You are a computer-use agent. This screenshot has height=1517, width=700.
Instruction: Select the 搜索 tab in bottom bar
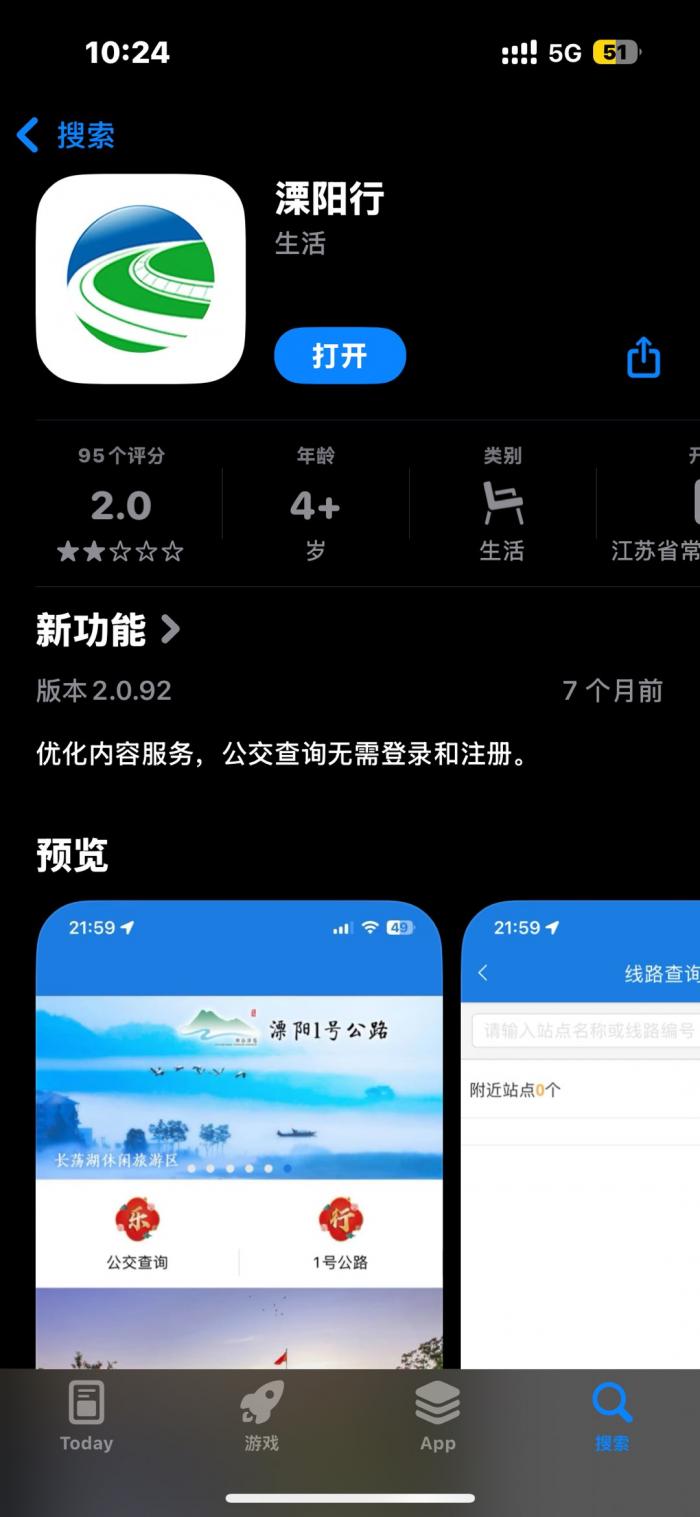click(x=612, y=1417)
